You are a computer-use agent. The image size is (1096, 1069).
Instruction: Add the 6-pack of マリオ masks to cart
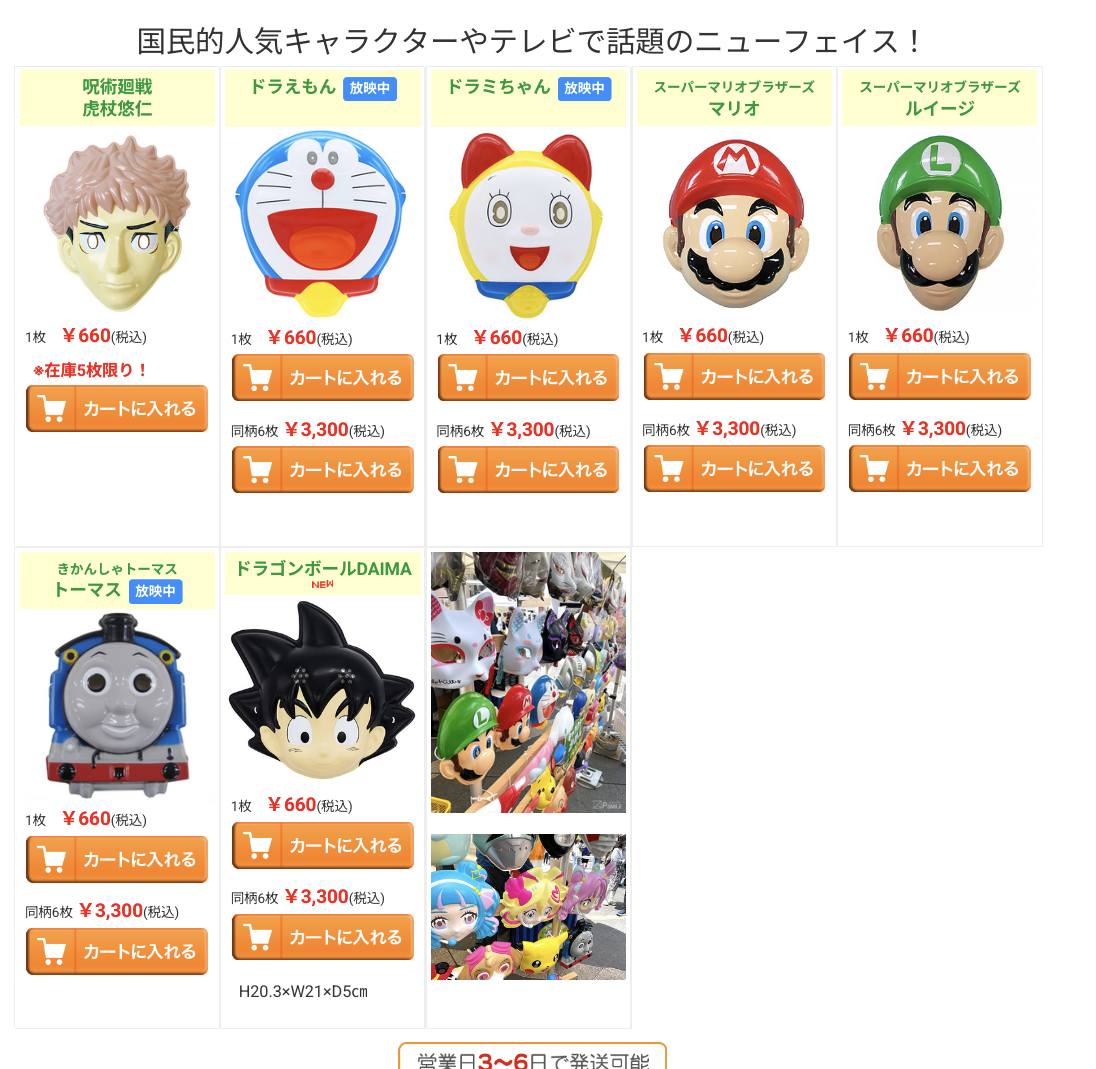tap(734, 469)
